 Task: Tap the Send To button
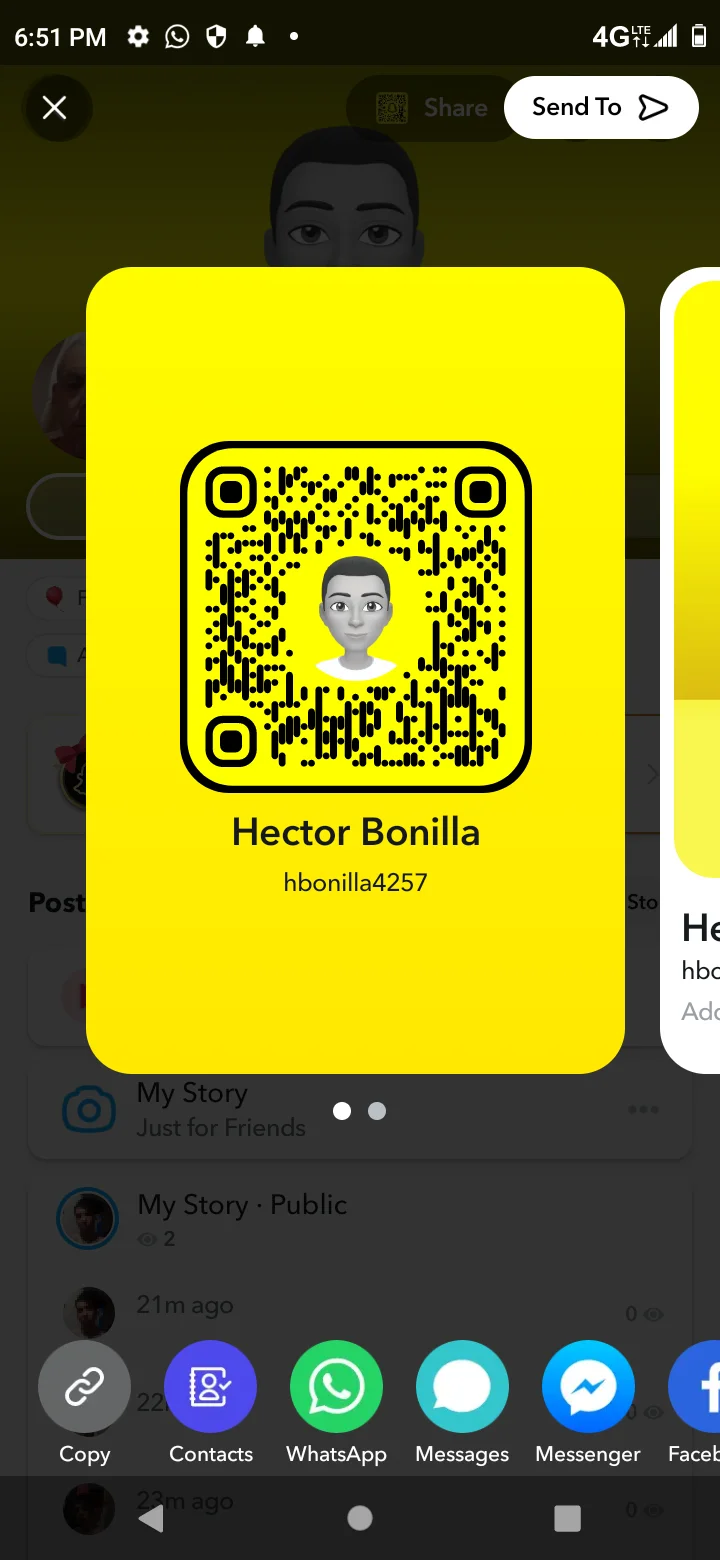tap(600, 107)
